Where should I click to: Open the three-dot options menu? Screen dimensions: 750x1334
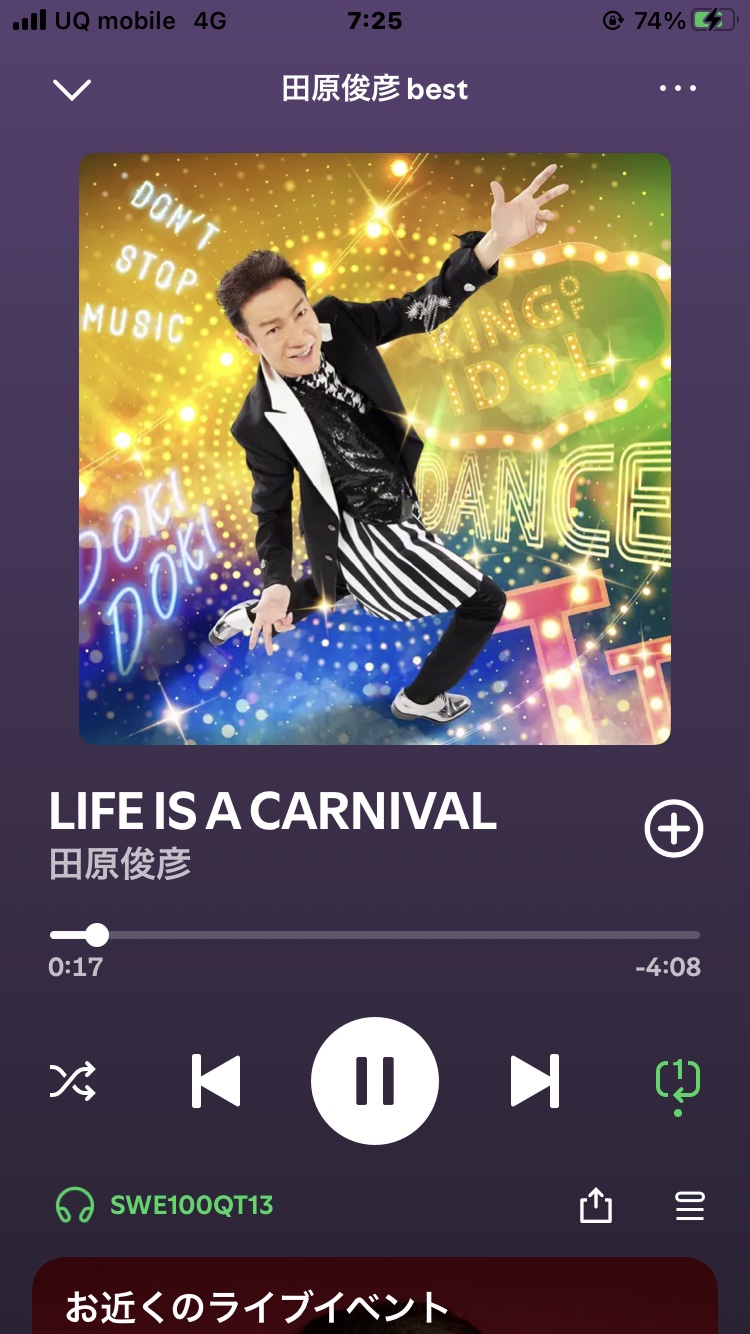[x=678, y=89]
